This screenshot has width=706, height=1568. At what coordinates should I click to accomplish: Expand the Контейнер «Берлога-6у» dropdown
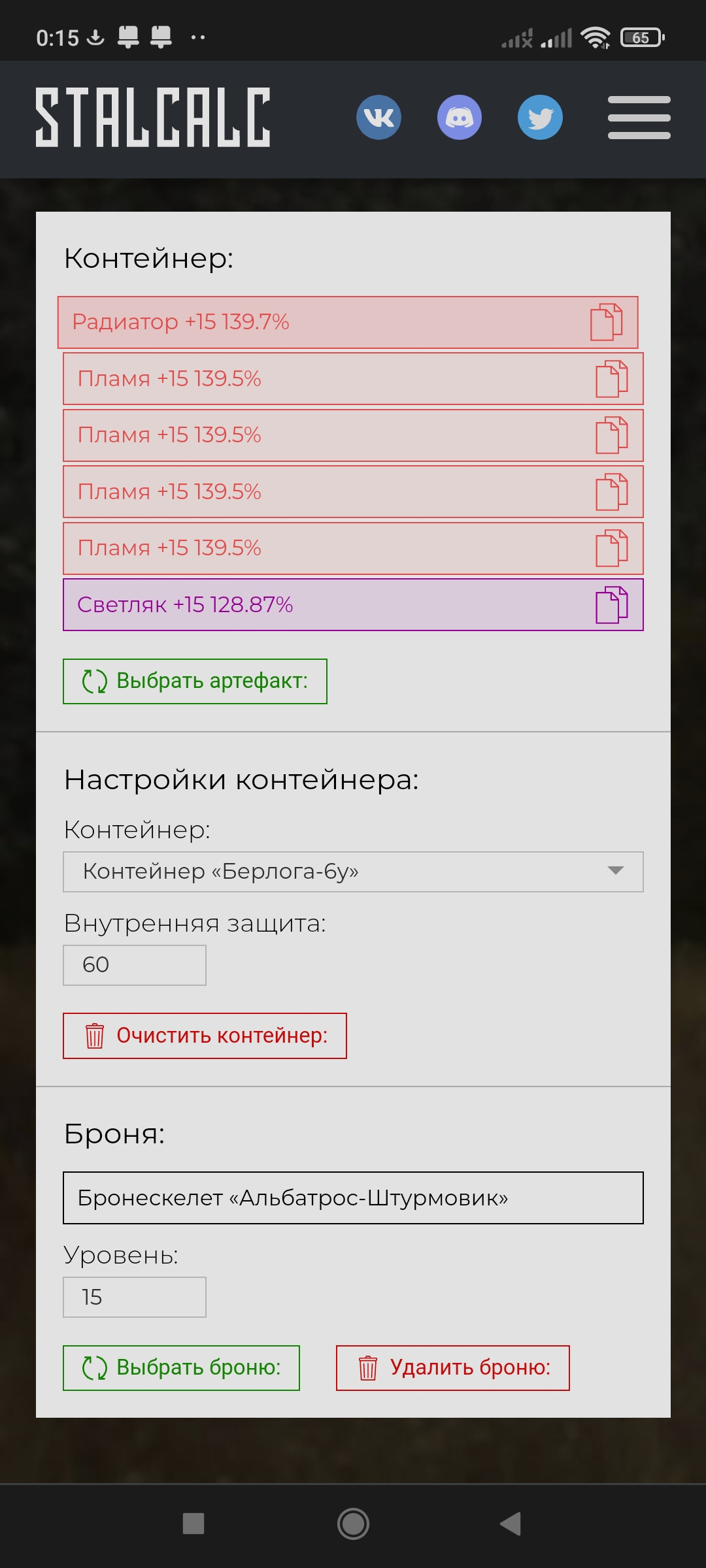pyautogui.click(x=353, y=872)
